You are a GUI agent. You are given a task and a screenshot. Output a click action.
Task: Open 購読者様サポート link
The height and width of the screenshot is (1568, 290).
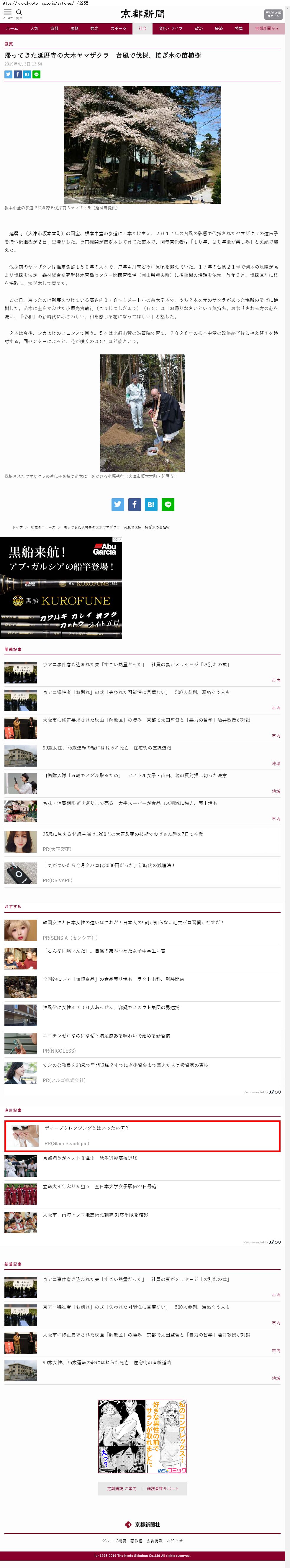click(163, 1488)
